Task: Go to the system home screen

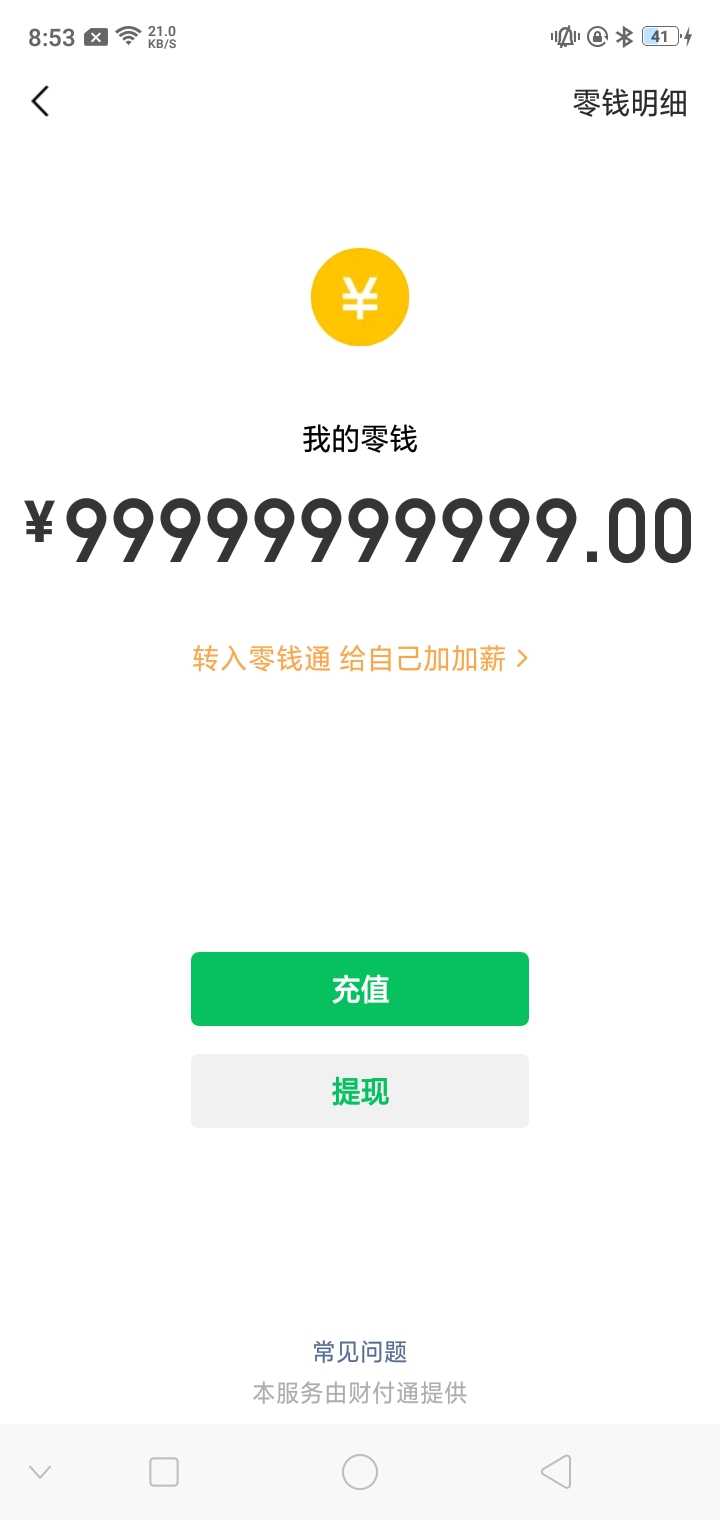Action: point(359,1472)
